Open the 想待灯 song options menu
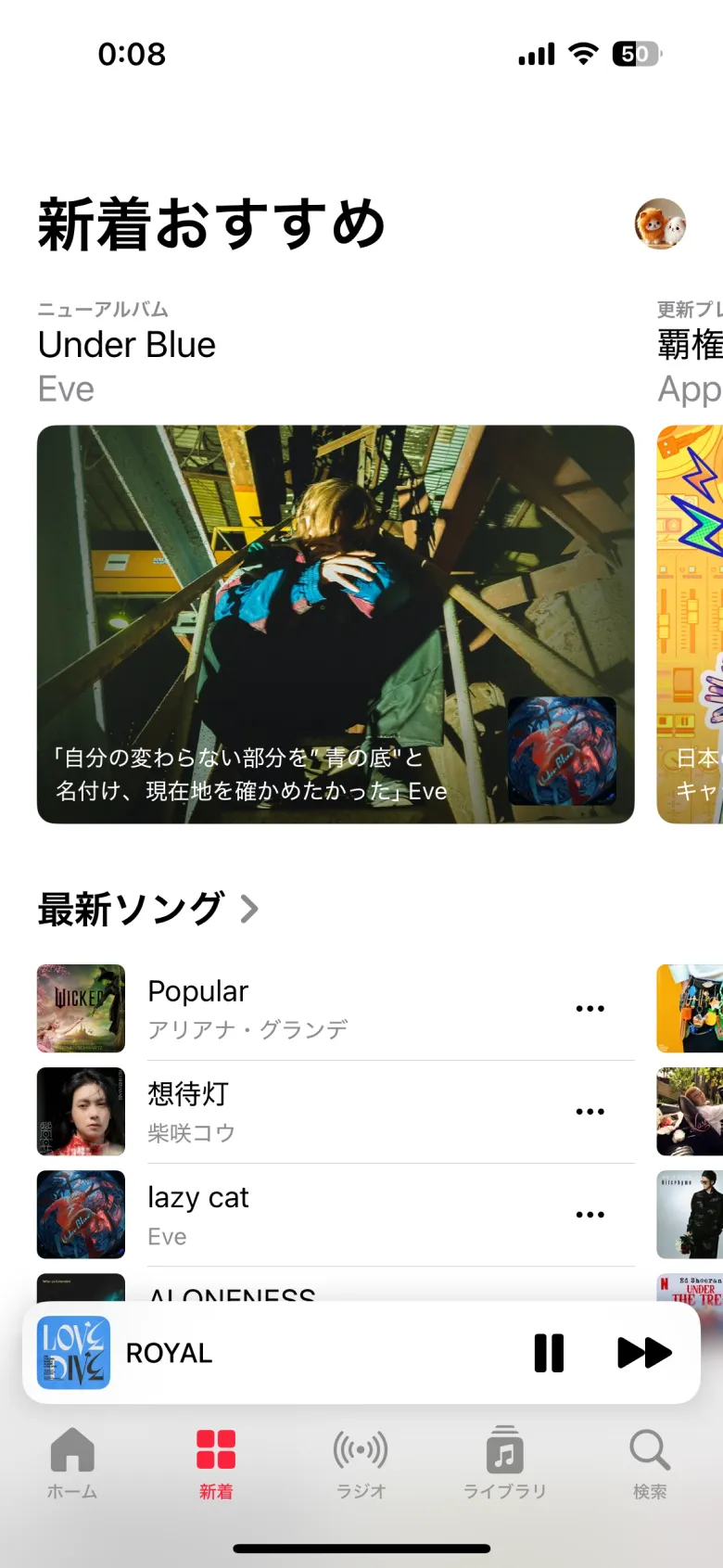The height and width of the screenshot is (1568, 723). pyautogui.click(x=590, y=1111)
